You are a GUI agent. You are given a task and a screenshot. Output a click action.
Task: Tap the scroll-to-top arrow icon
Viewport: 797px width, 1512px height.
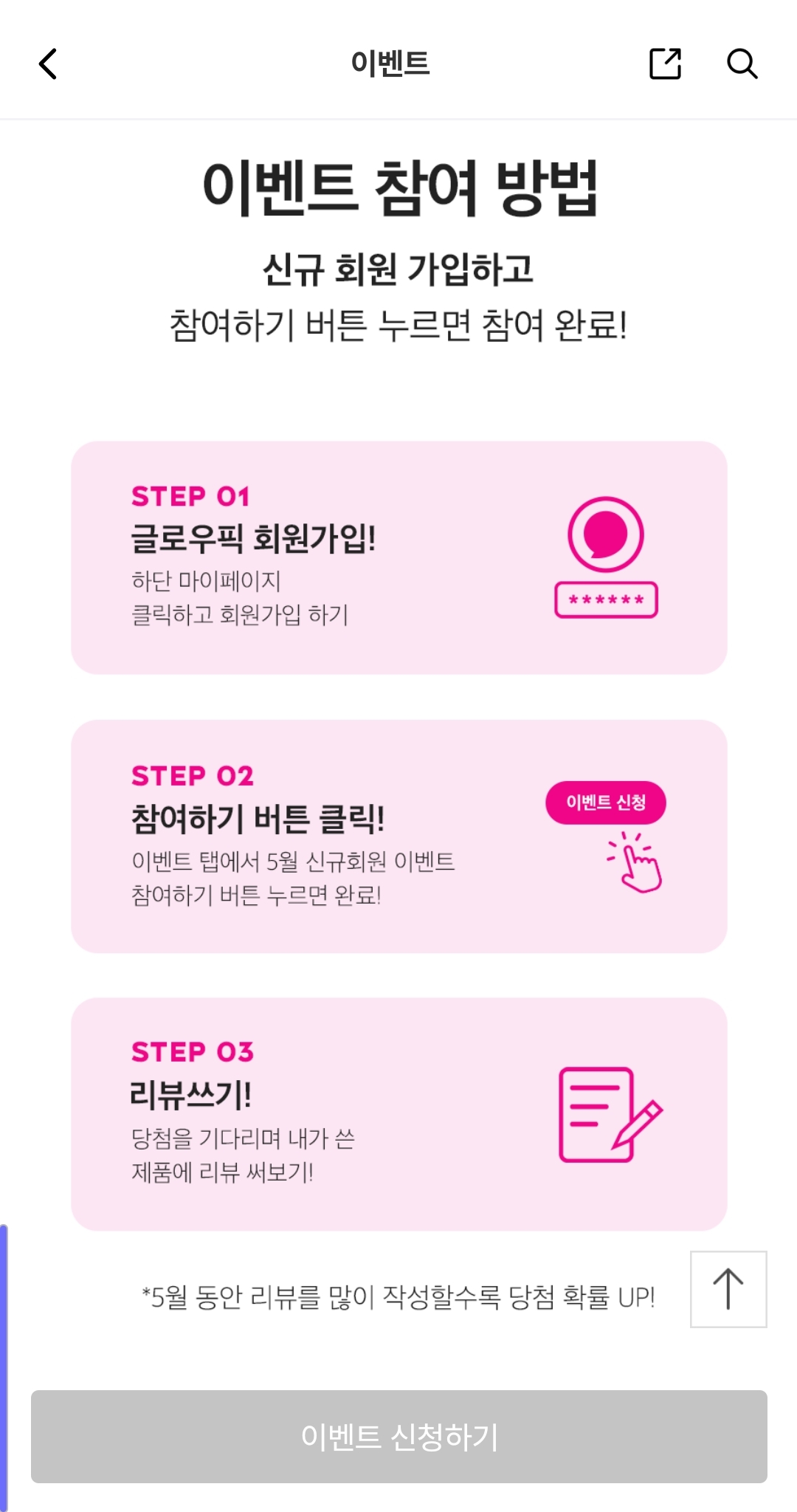point(728,1289)
